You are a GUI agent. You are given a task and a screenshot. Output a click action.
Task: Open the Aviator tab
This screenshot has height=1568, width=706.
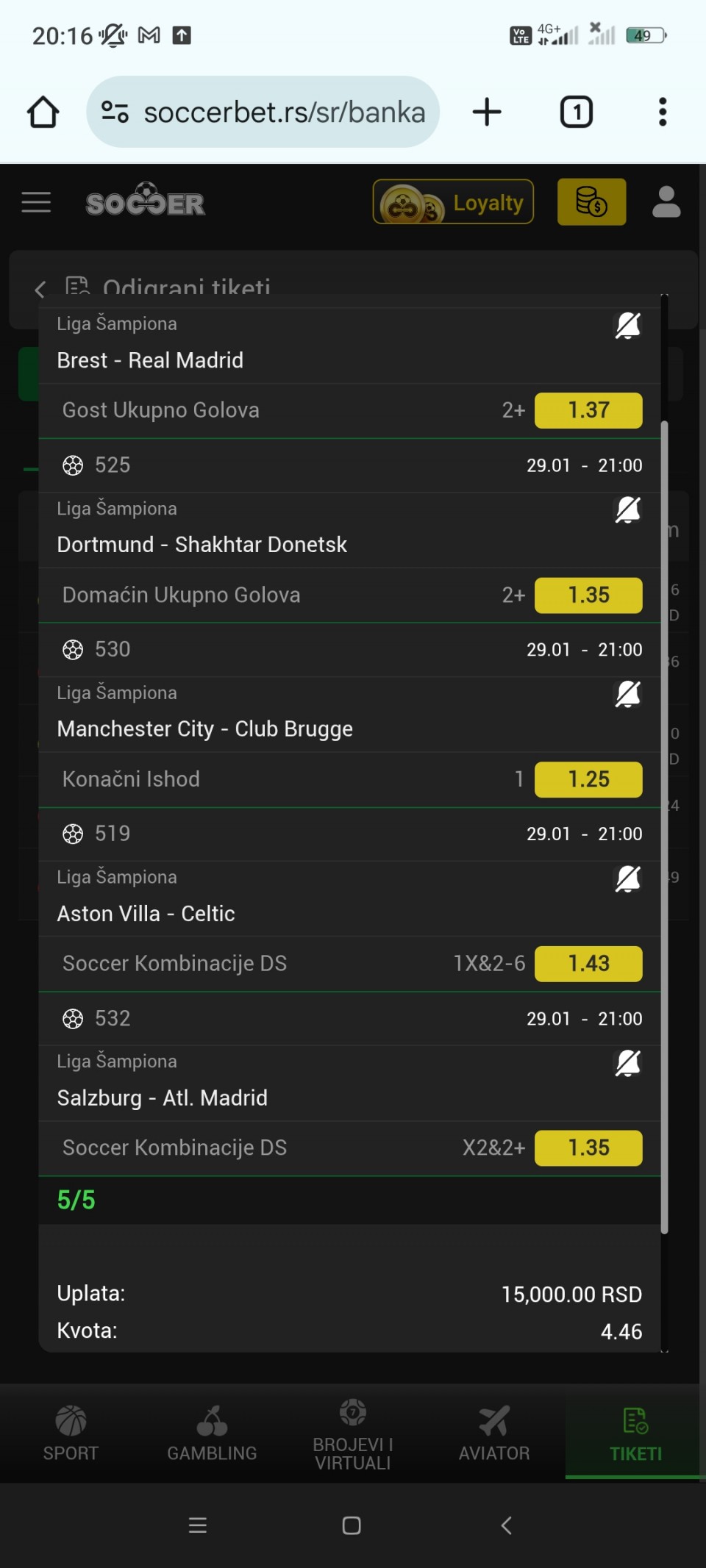point(494,1433)
